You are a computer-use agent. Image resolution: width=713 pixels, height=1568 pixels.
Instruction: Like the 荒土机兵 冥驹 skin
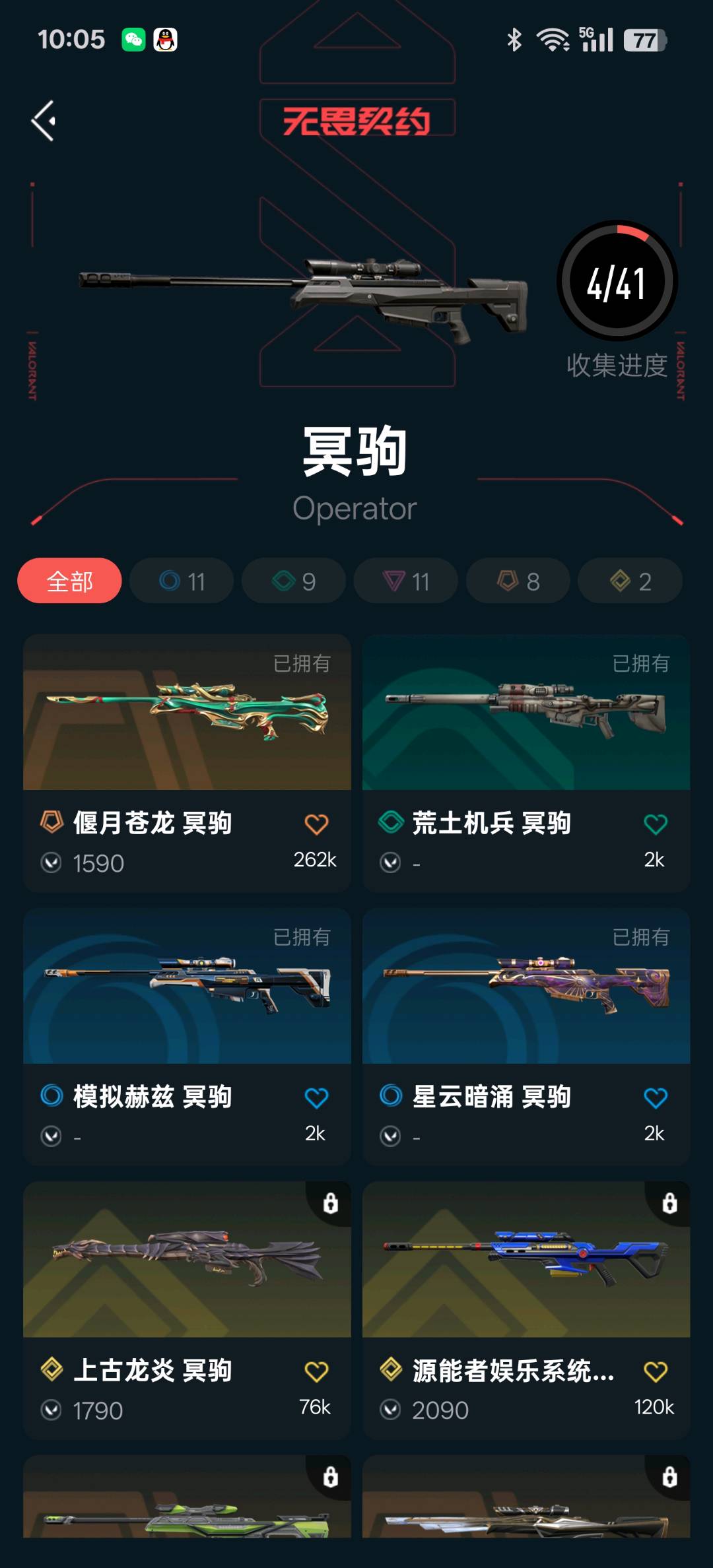(655, 824)
